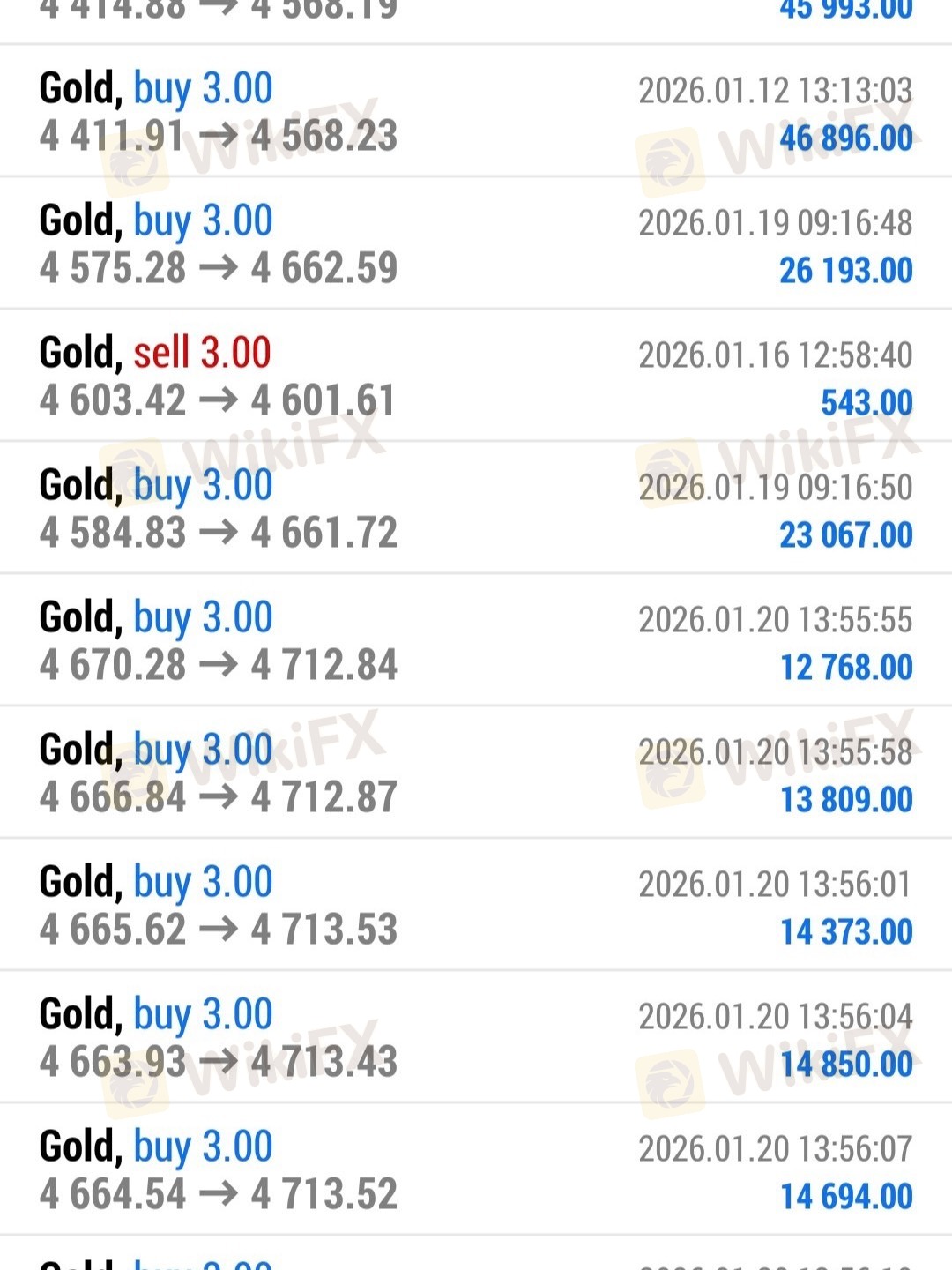This screenshot has height=1270, width=952.
Task: Tap the Gold trade with profit 14 850.00
Action: 476,1038
